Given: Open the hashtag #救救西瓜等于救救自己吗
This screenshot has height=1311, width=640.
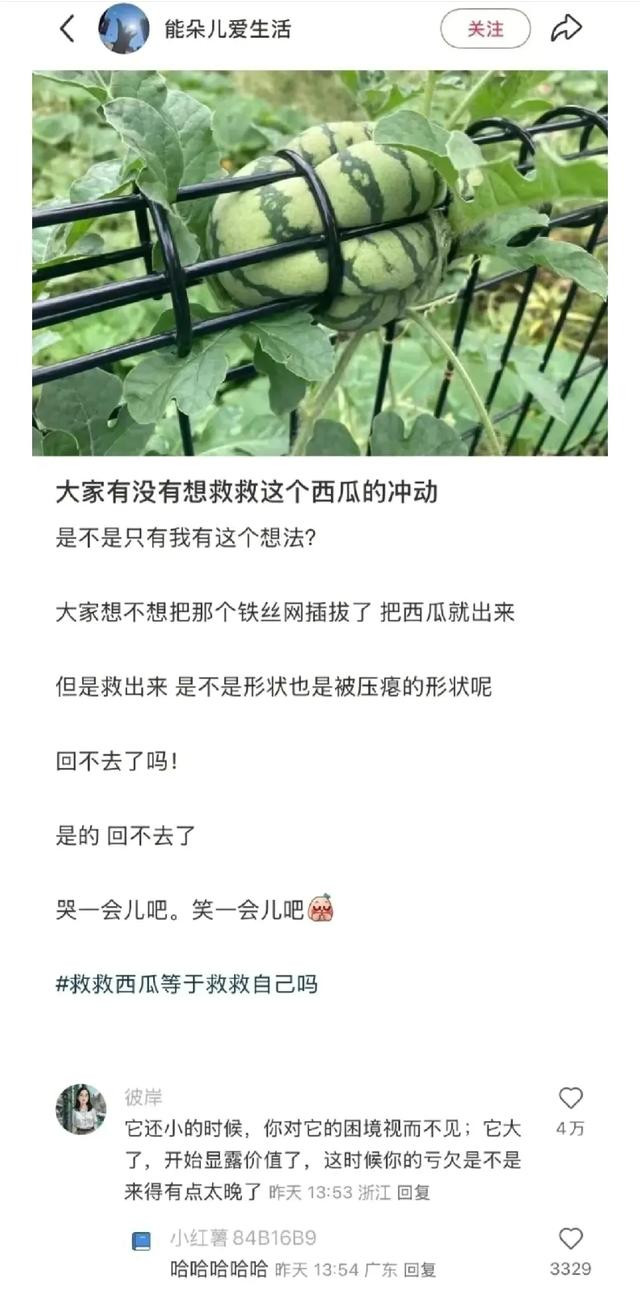Looking at the screenshot, I should pos(186,983).
